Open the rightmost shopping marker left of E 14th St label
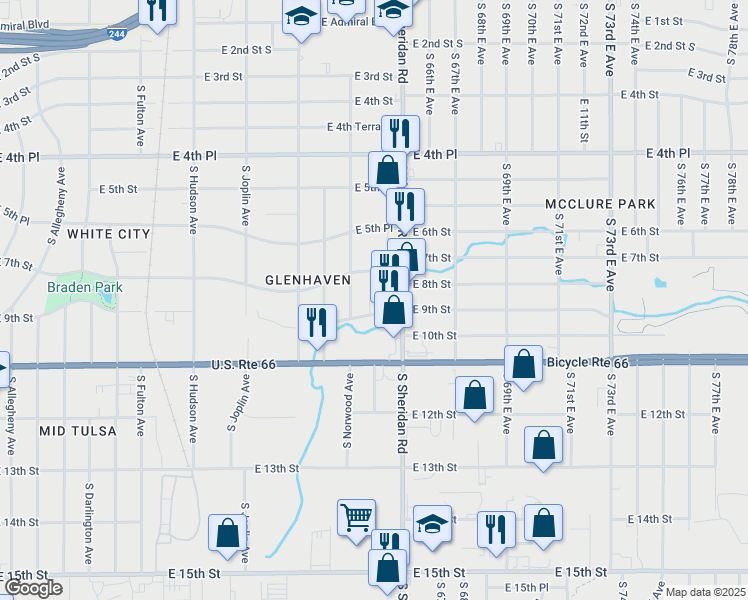 tap(543, 524)
